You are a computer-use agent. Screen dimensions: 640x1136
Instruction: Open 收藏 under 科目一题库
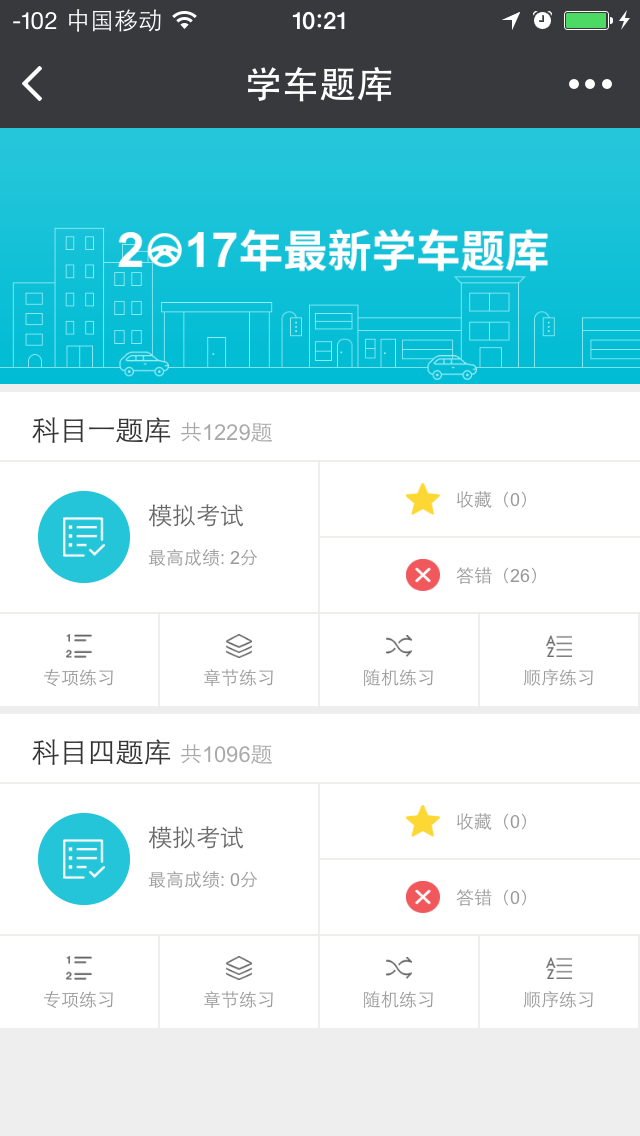click(x=479, y=499)
